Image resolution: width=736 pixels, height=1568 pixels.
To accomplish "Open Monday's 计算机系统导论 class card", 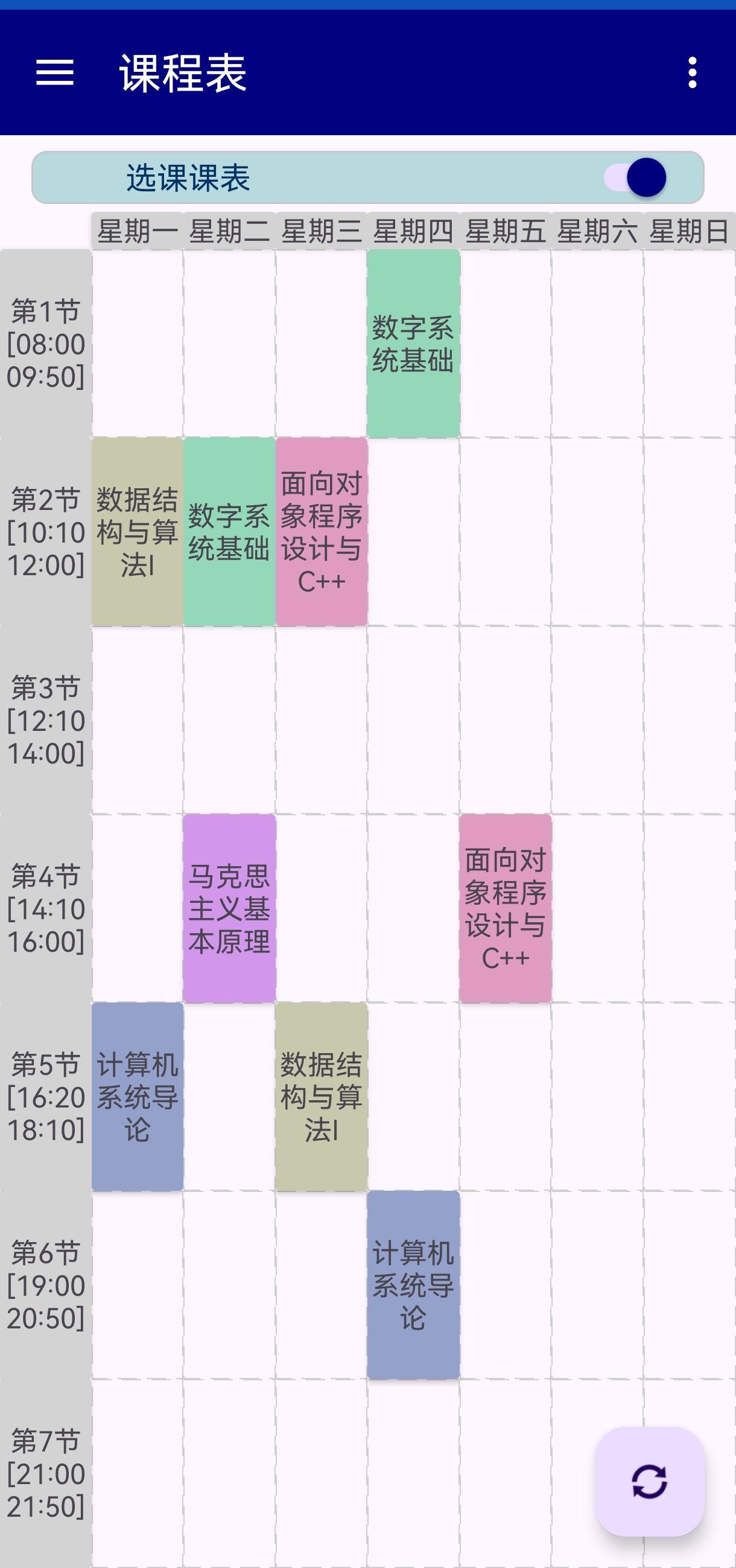I will (x=138, y=1096).
